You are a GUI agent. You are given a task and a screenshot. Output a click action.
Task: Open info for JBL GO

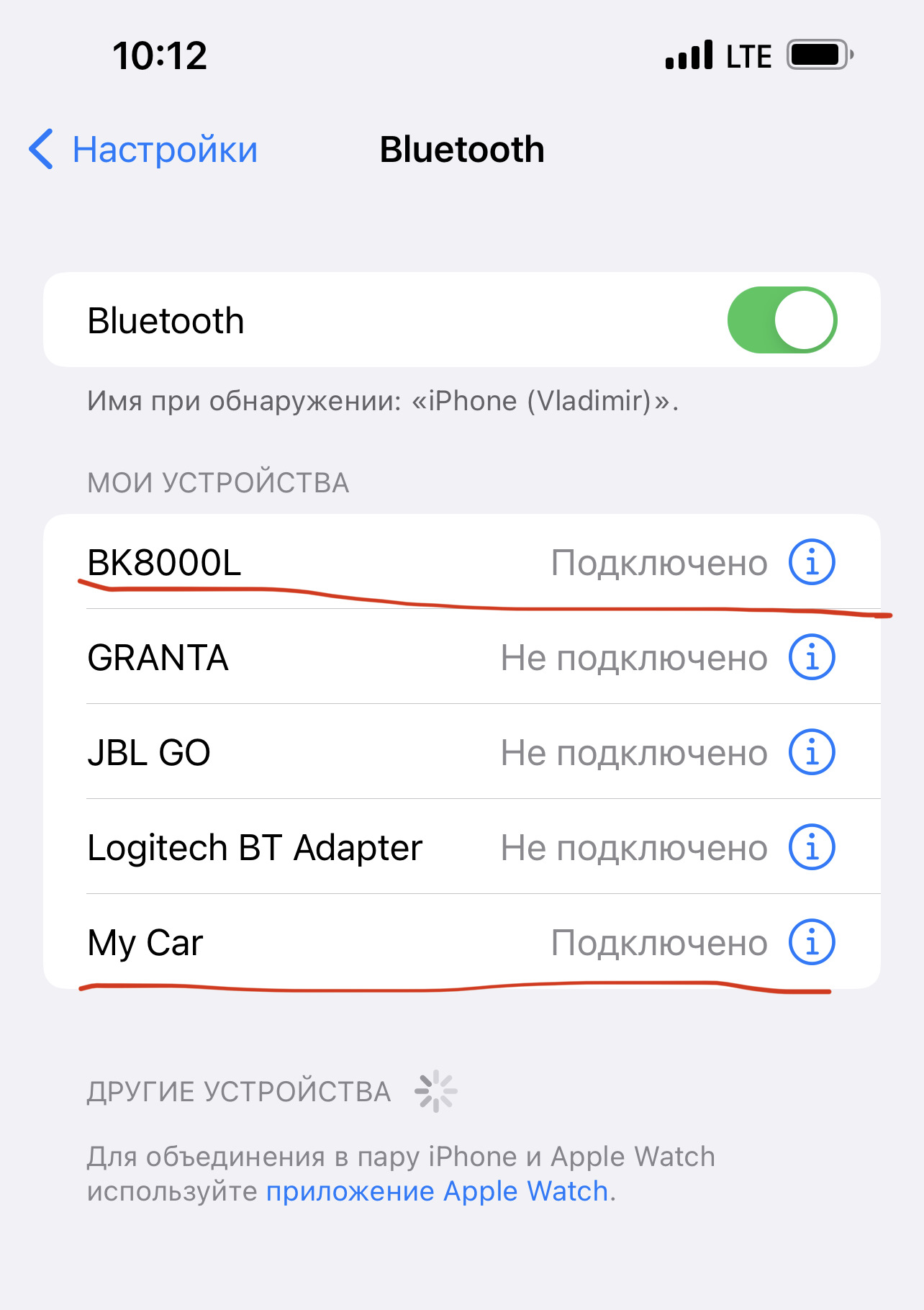812,752
